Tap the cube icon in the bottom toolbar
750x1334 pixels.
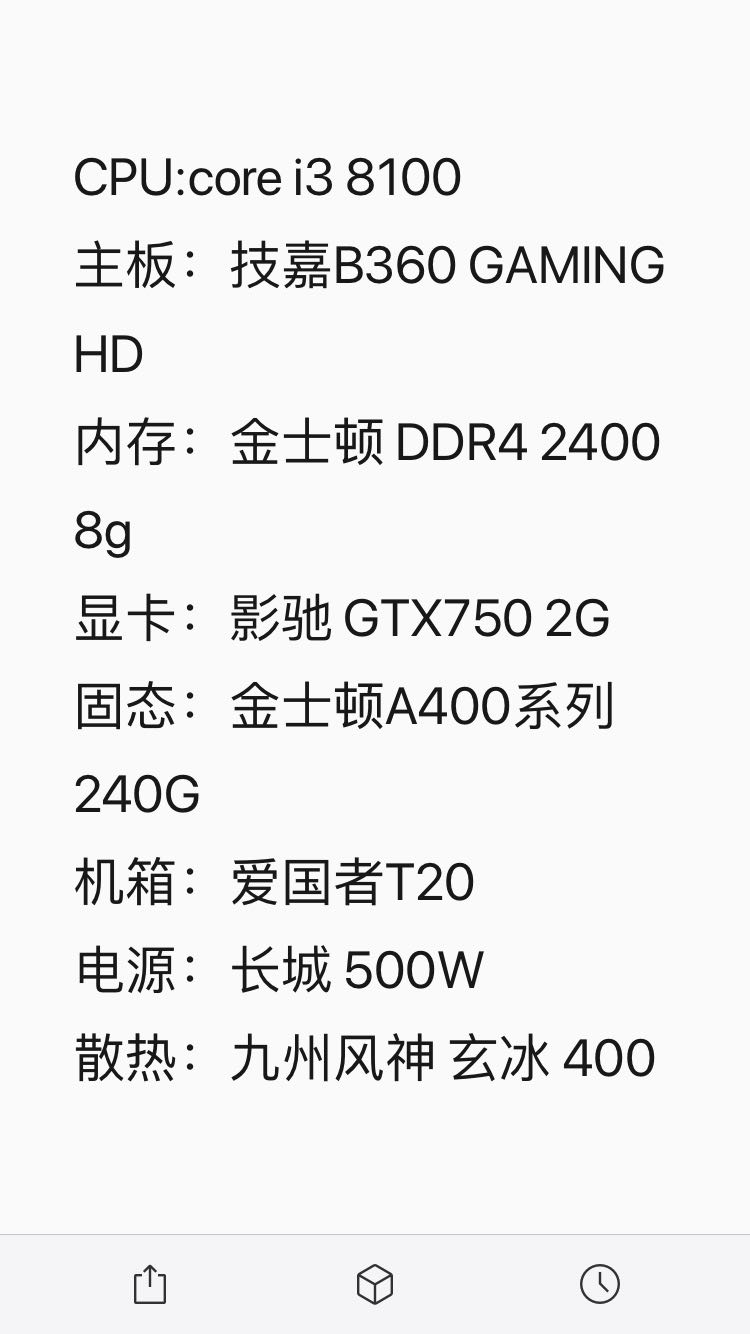(x=375, y=1284)
